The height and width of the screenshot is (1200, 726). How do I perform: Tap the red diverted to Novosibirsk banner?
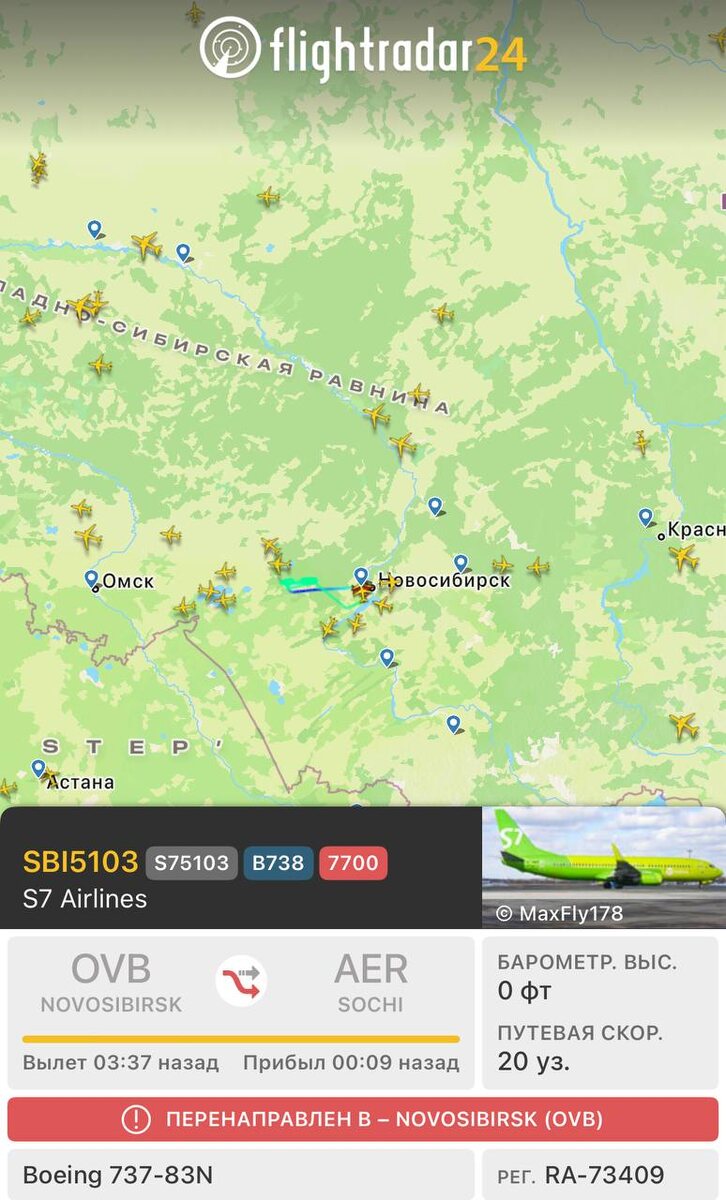point(363,1119)
